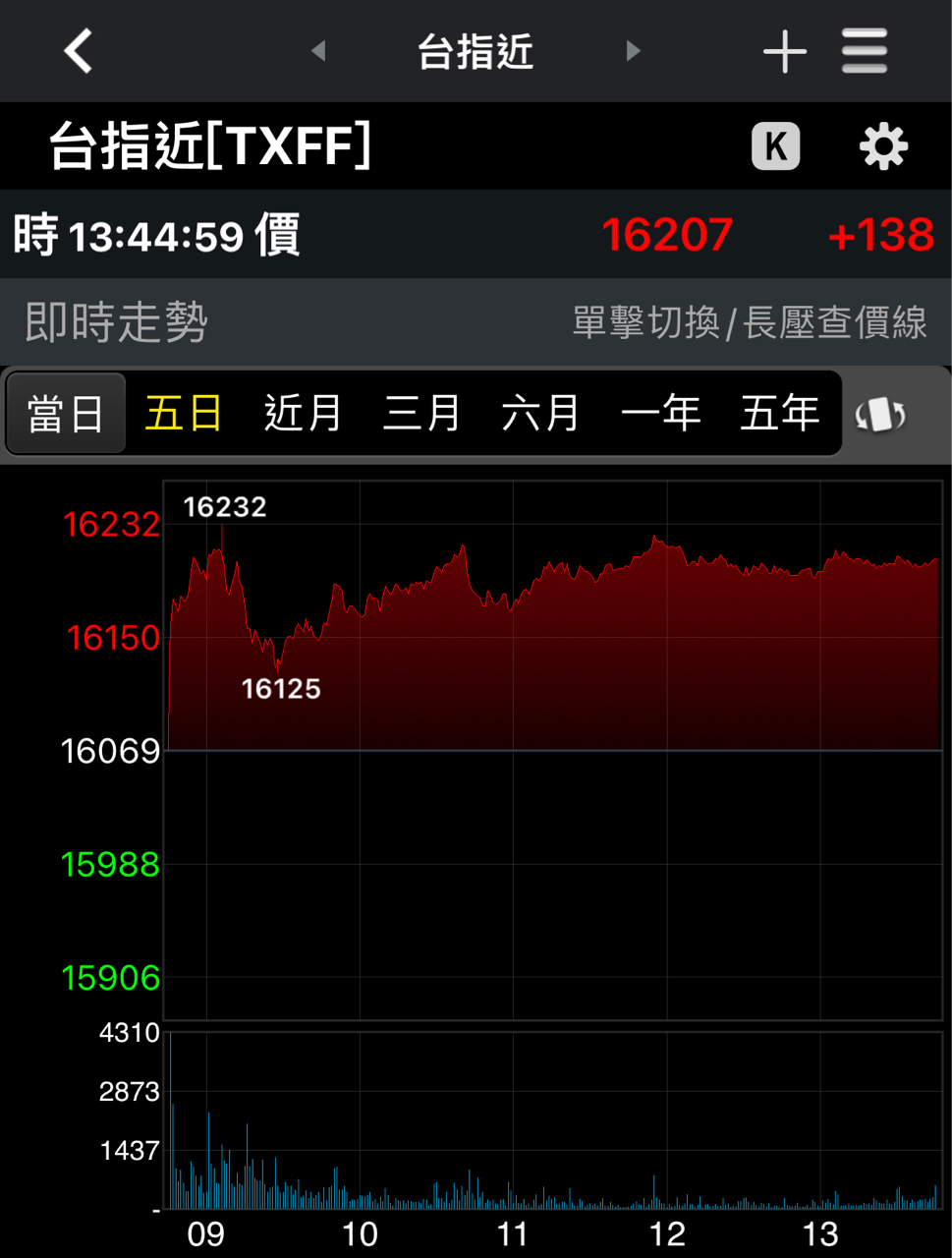Tap the 台指近 title to change symbol
952x1258 pixels.
[x=475, y=51]
